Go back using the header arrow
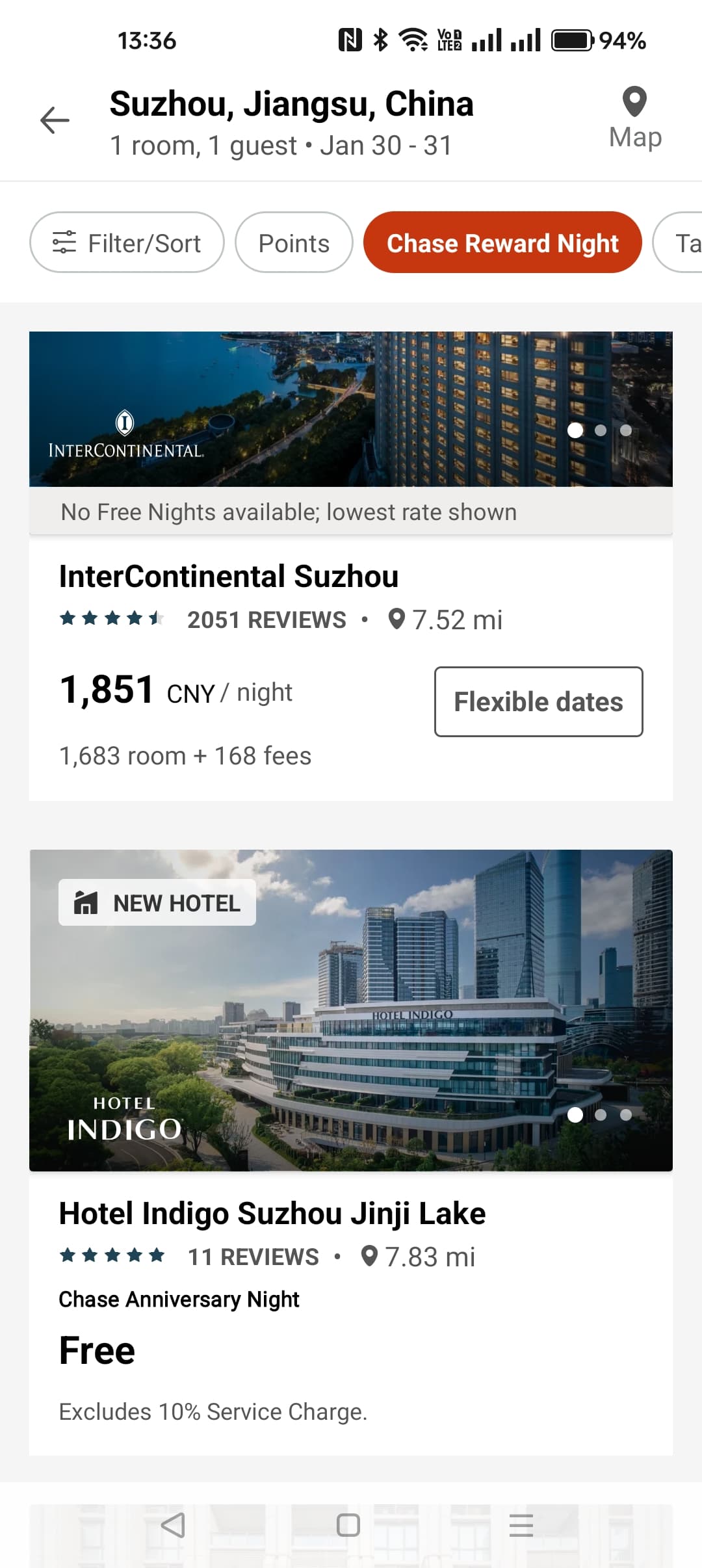Image resolution: width=702 pixels, height=1568 pixels. point(55,120)
